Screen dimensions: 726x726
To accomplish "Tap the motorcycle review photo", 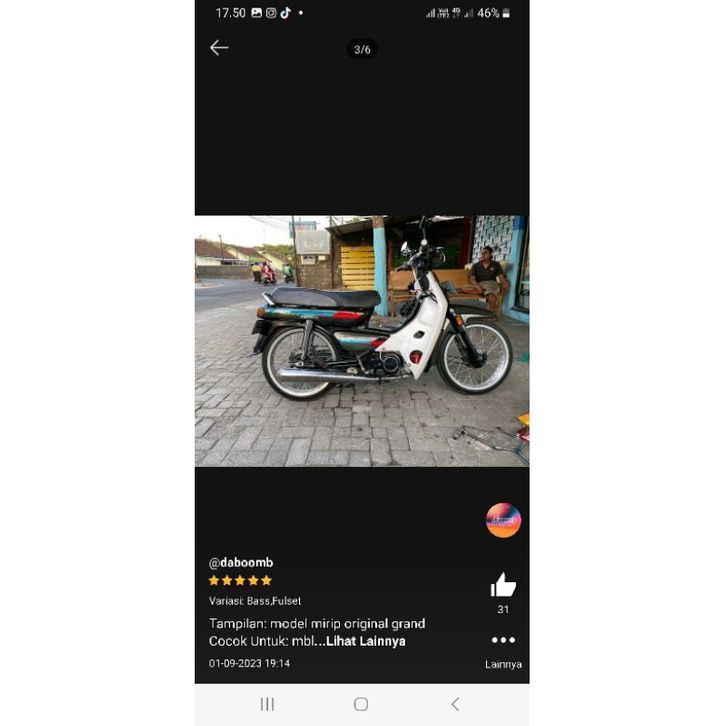I will pyautogui.click(x=361, y=340).
